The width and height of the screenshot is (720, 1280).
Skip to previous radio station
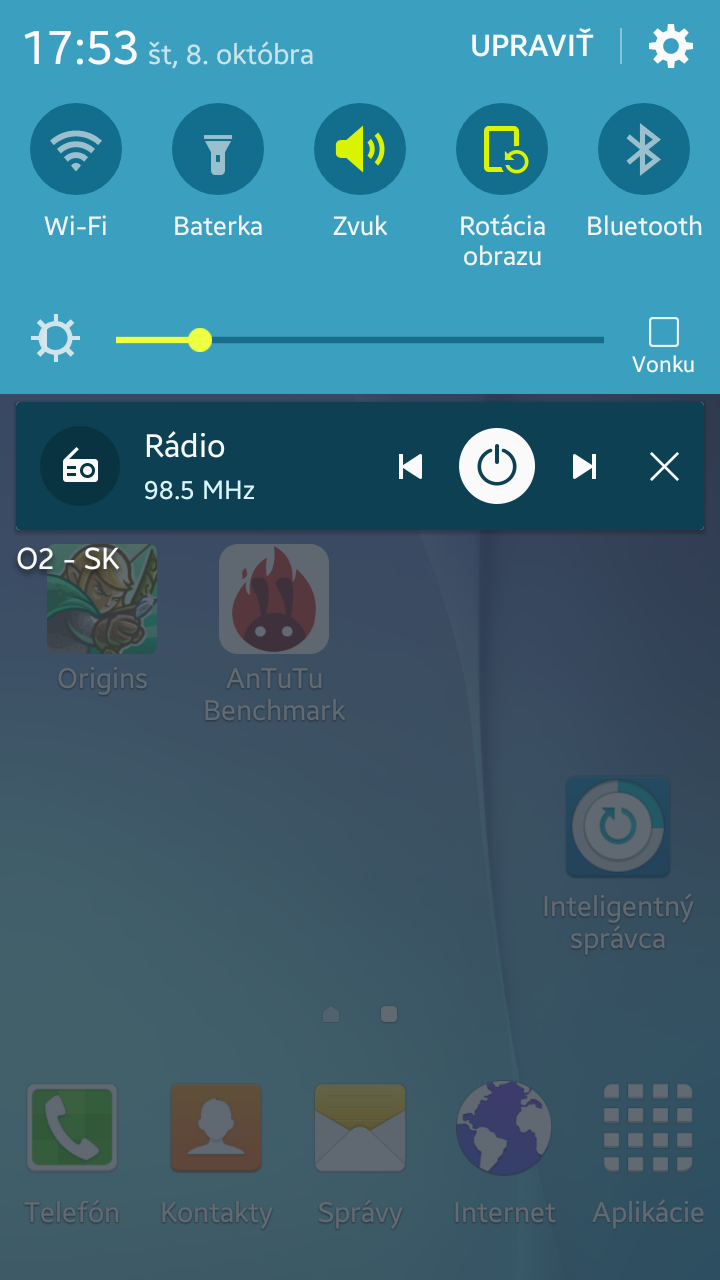pos(410,467)
